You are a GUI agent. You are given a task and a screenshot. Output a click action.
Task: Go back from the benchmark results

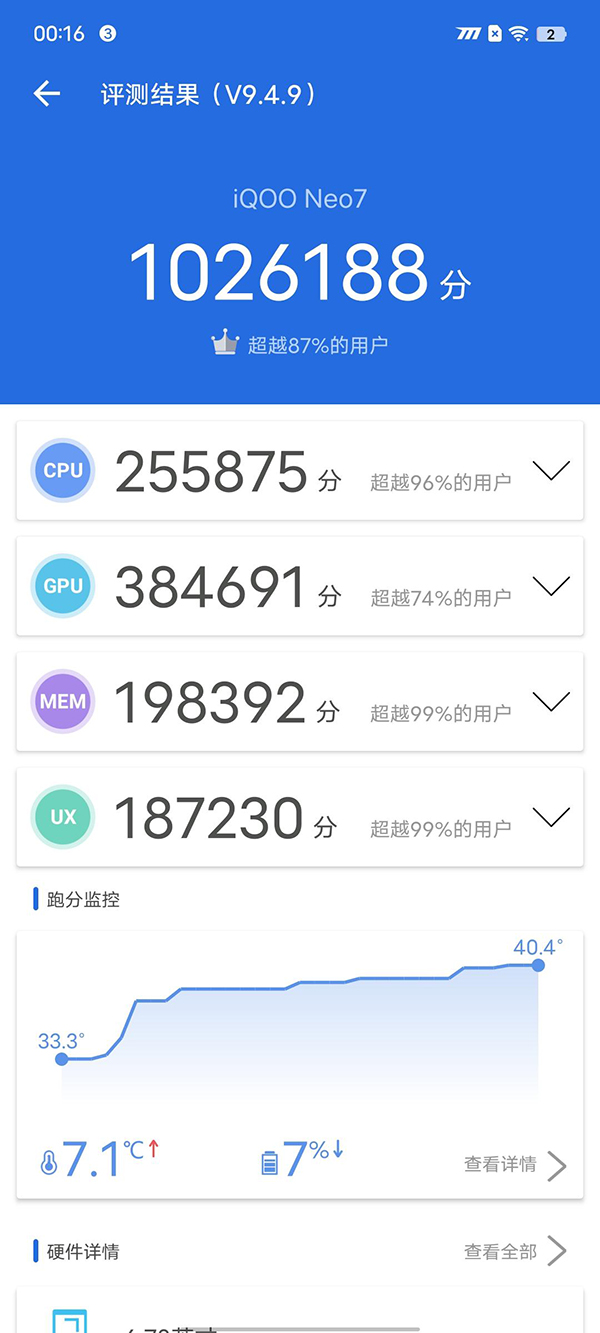coord(47,94)
